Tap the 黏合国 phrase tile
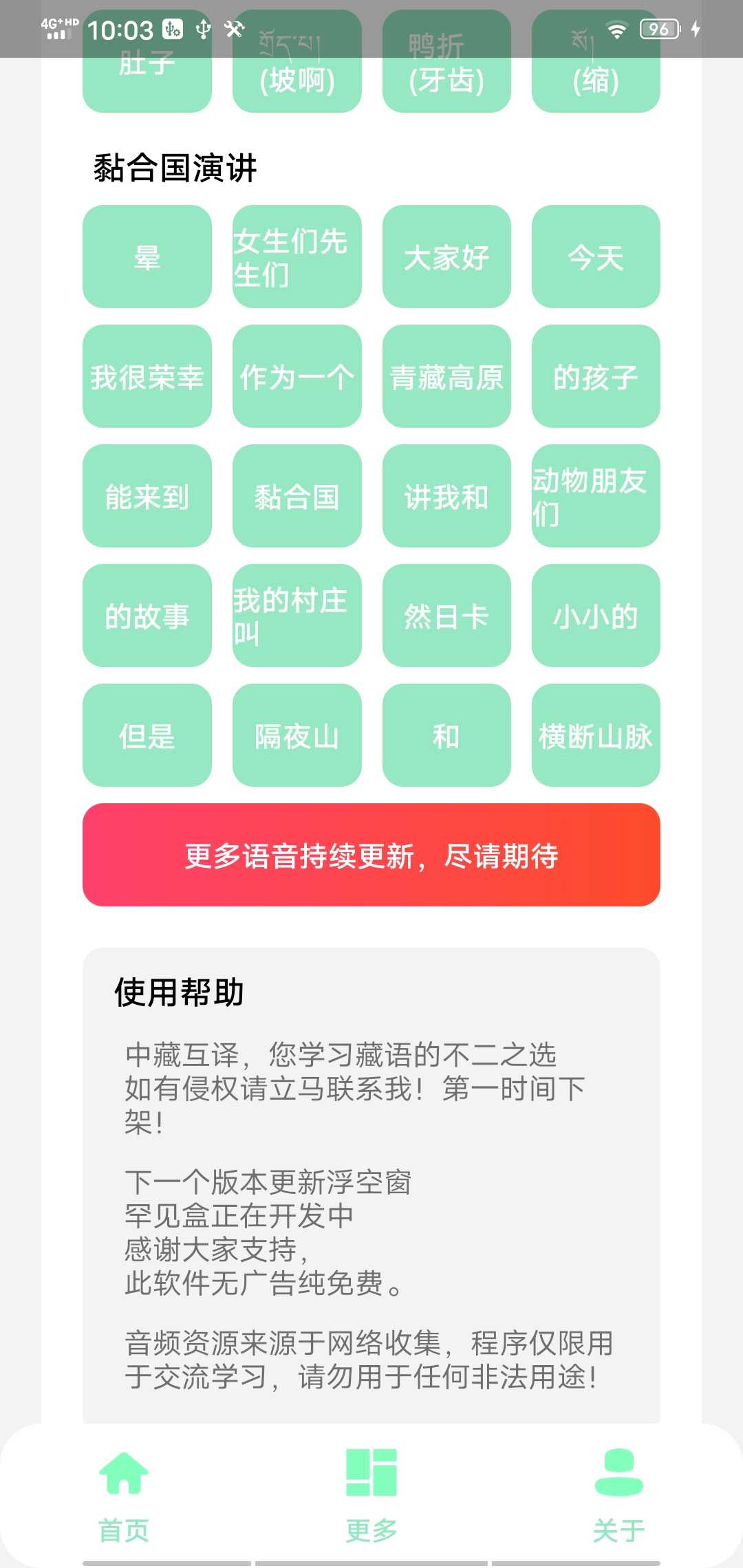The height and width of the screenshot is (1568, 743). tap(297, 497)
